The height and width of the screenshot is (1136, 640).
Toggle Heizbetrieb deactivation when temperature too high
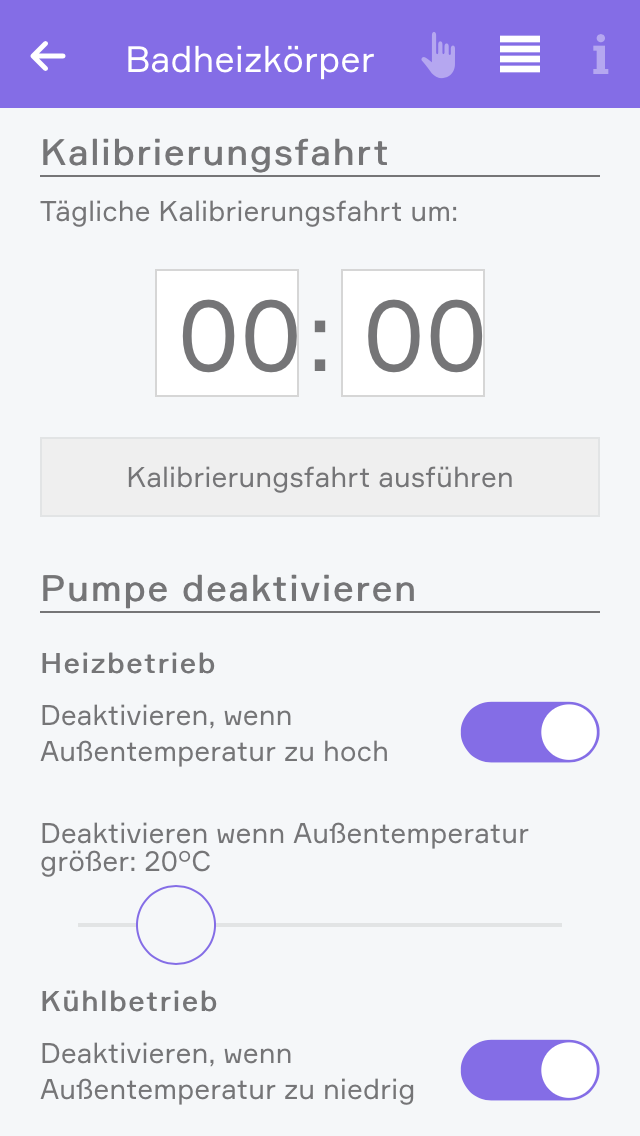529,732
